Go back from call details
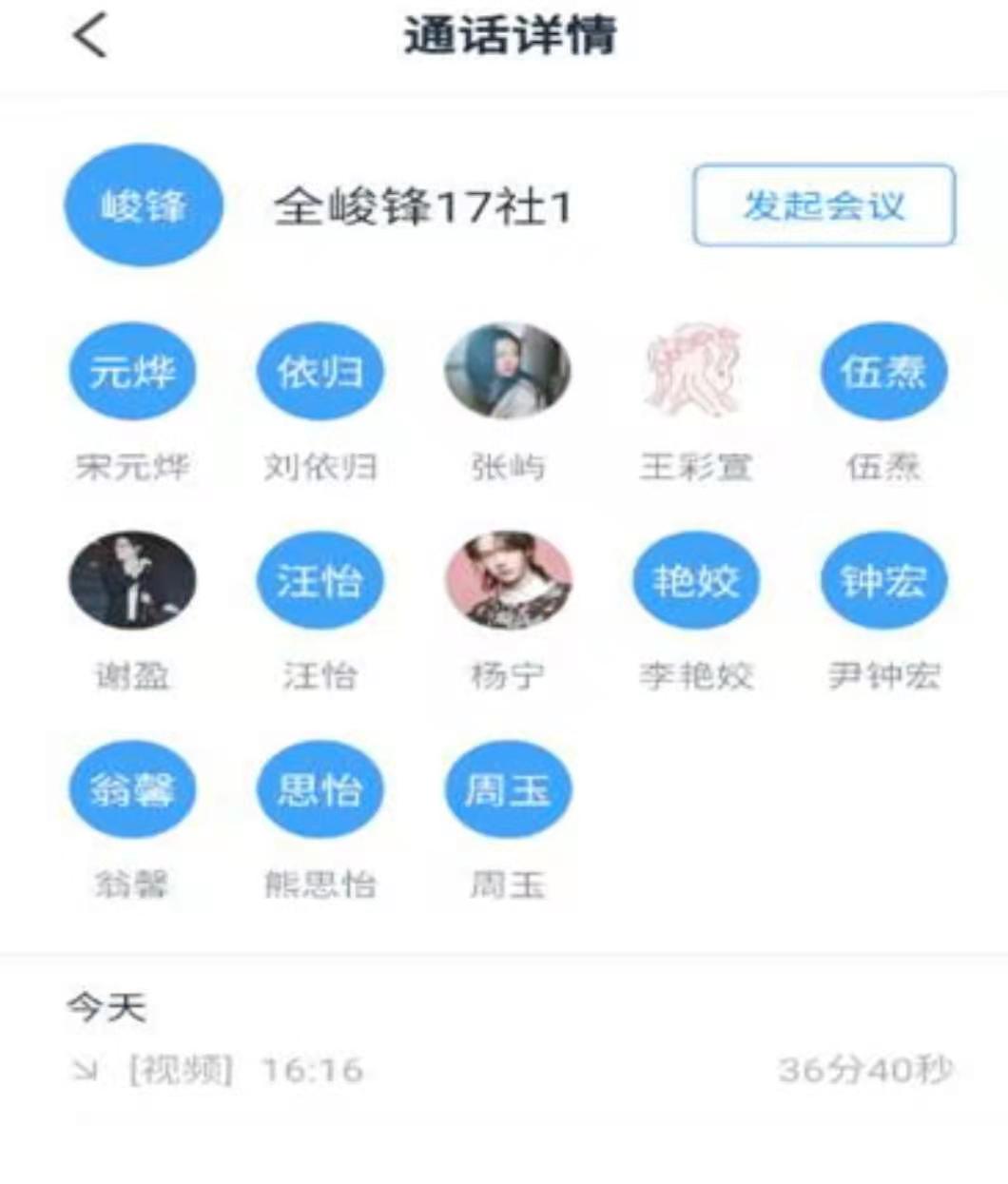This screenshot has width=1008, height=1184. (90, 36)
